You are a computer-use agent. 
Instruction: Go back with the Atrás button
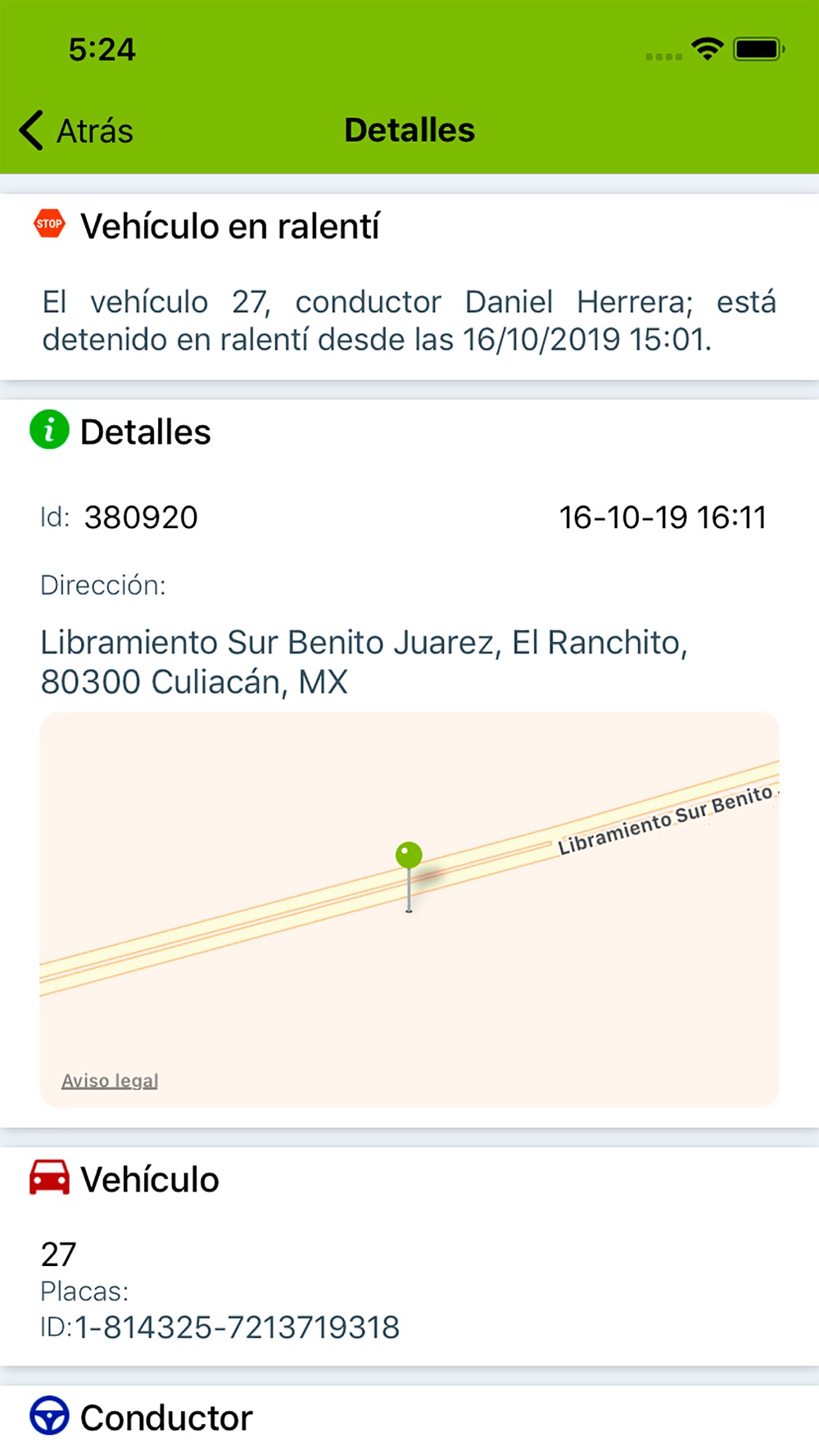[x=76, y=131]
